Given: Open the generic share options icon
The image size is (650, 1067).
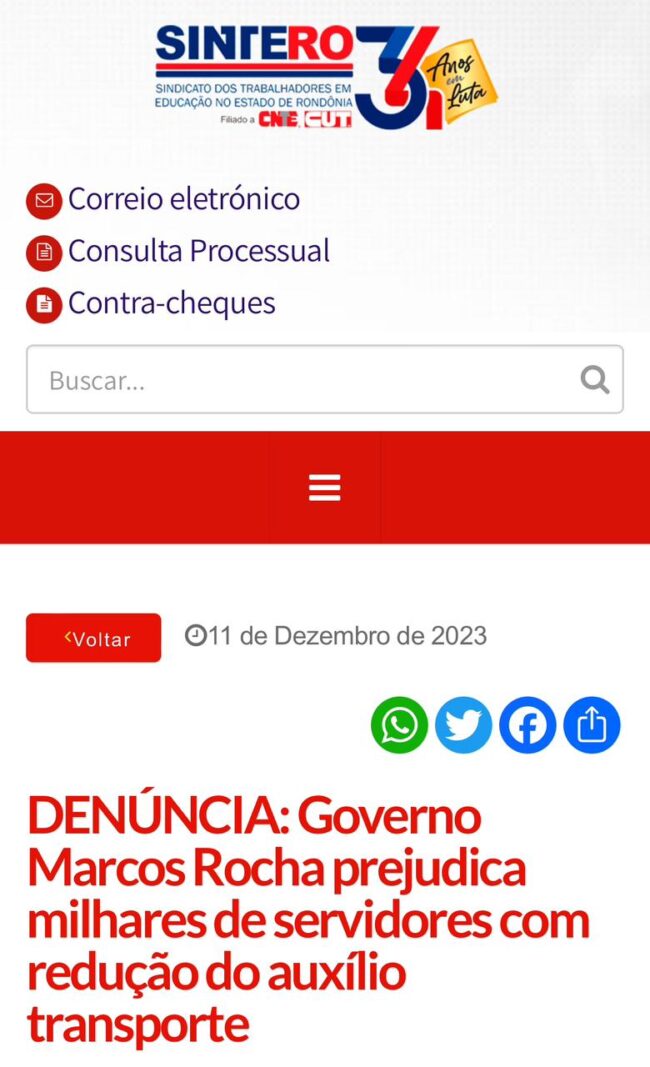Looking at the screenshot, I should coord(591,725).
